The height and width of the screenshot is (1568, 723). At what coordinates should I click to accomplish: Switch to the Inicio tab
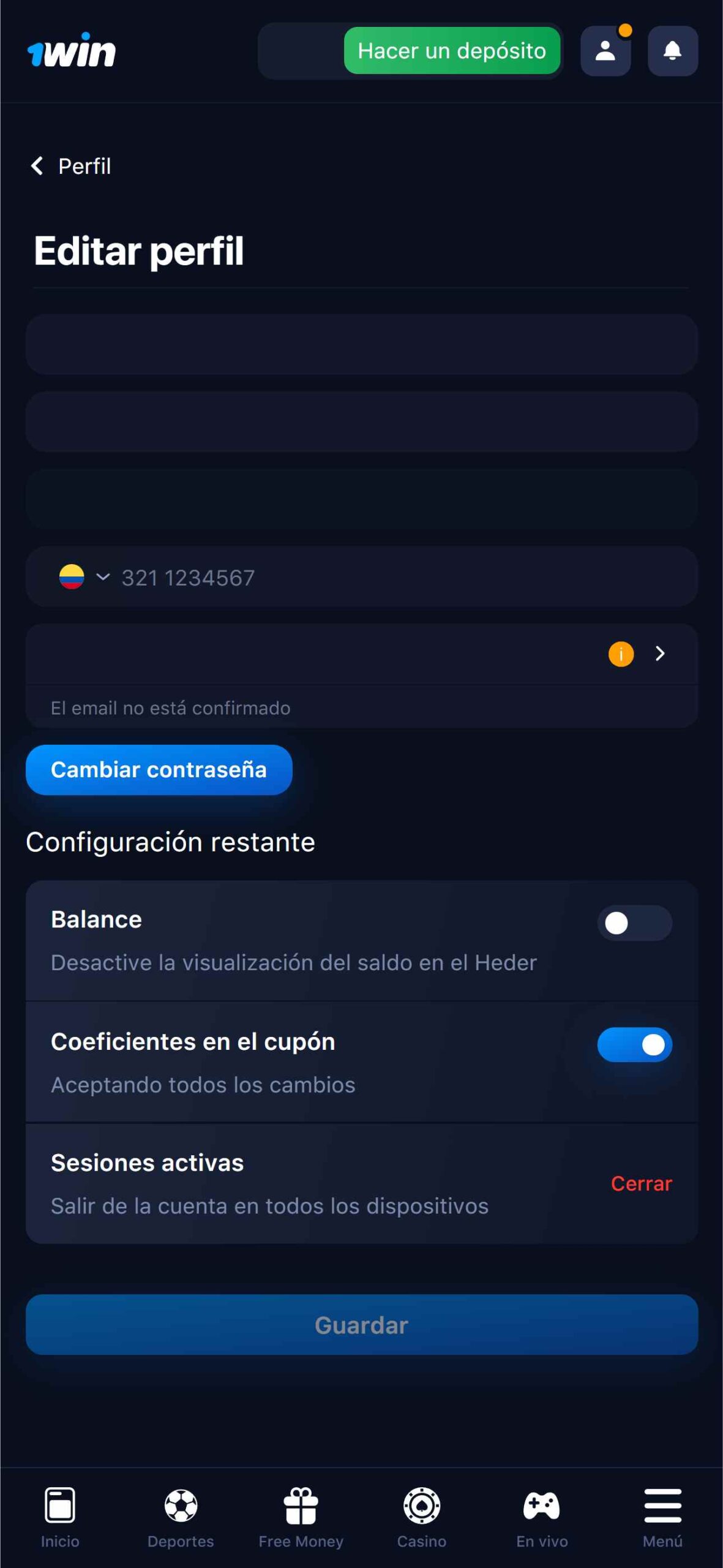click(x=60, y=1517)
